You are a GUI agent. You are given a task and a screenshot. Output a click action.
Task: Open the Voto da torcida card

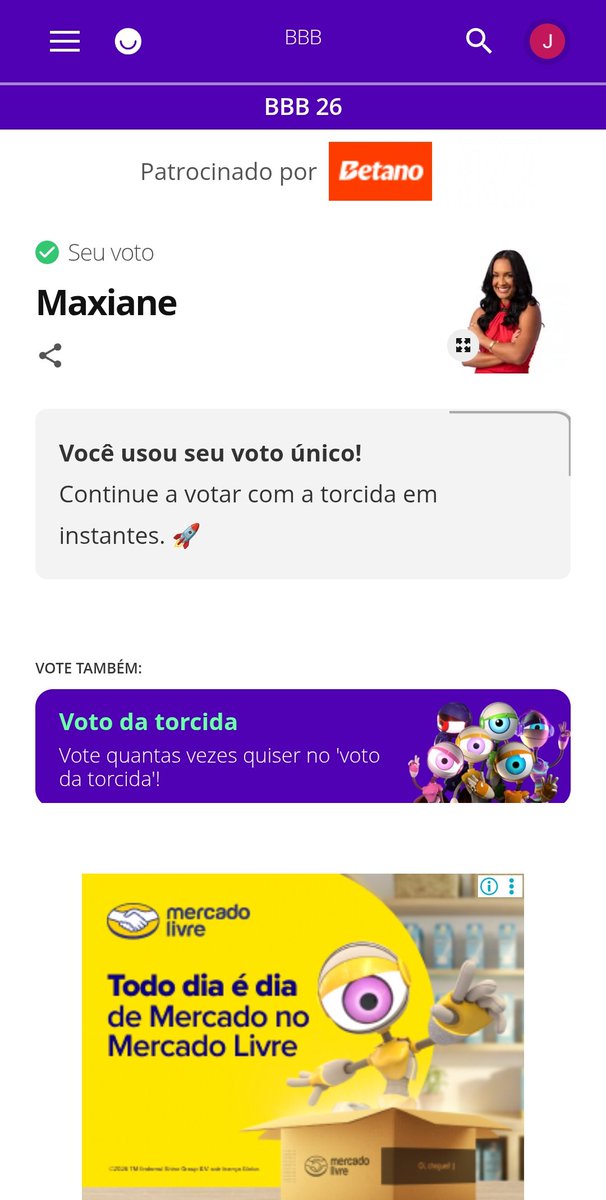tap(303, 746)
